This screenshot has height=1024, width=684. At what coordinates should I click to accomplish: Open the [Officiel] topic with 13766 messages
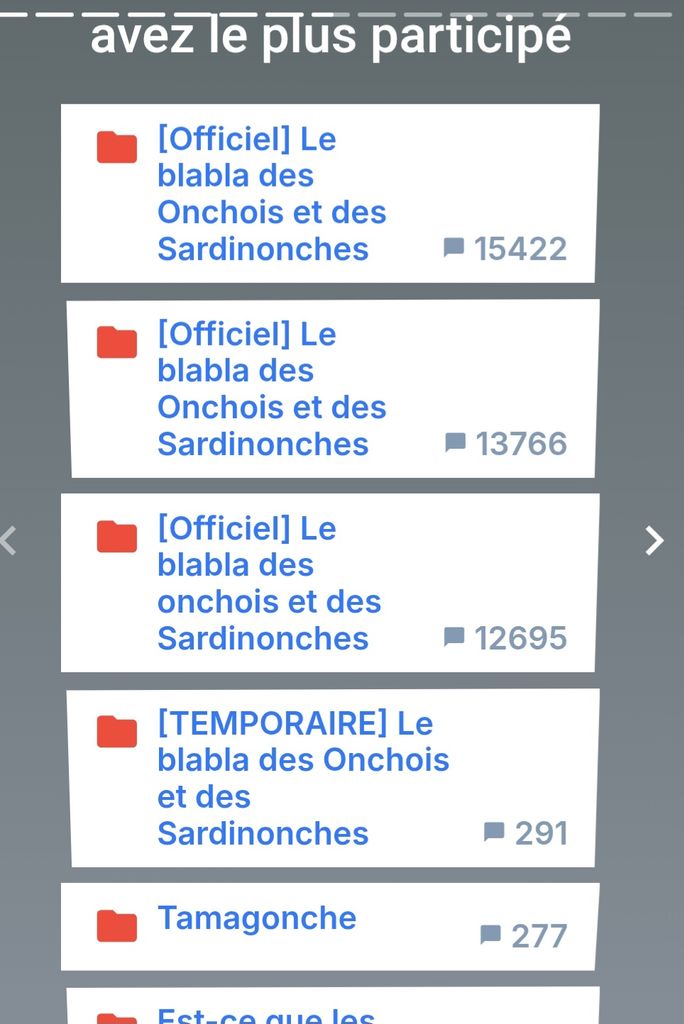(x=262, y=389)
